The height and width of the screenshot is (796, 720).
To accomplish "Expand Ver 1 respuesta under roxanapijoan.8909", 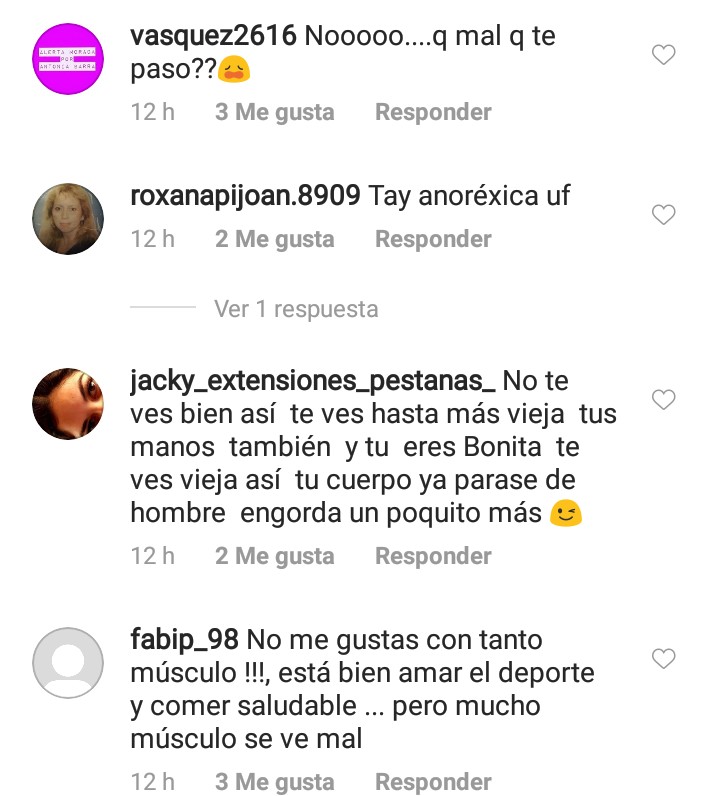I will point(296,309).
